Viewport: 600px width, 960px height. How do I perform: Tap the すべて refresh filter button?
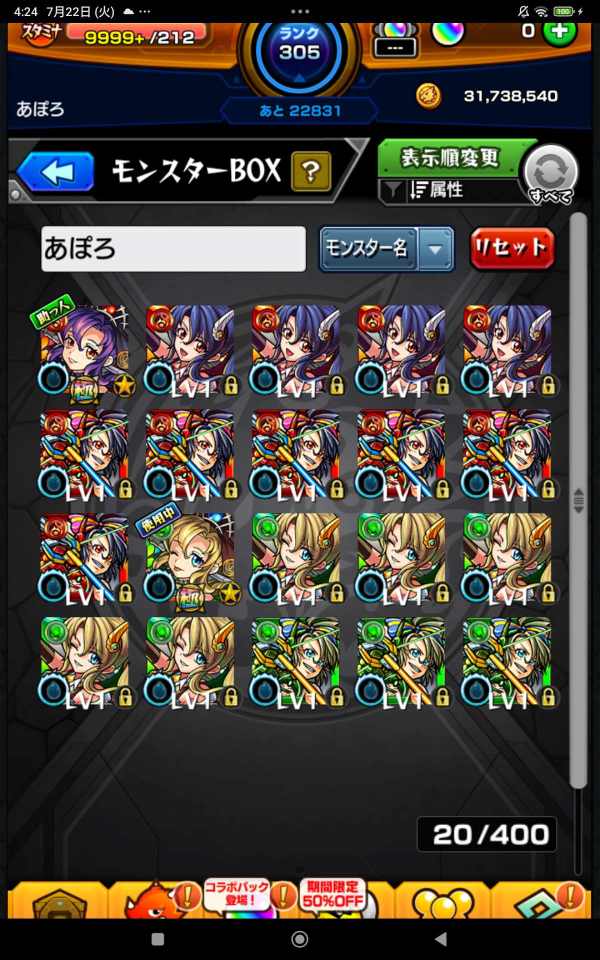551,172
